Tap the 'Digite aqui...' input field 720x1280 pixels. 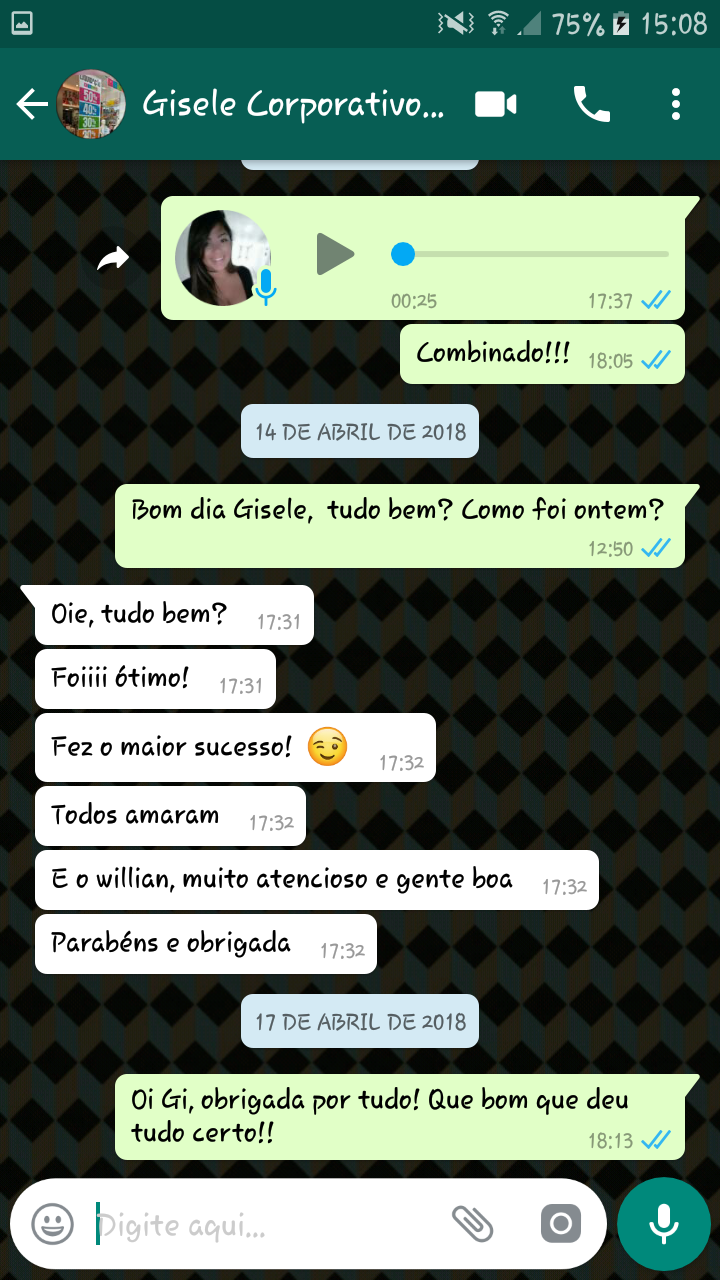click(250, 1222)
